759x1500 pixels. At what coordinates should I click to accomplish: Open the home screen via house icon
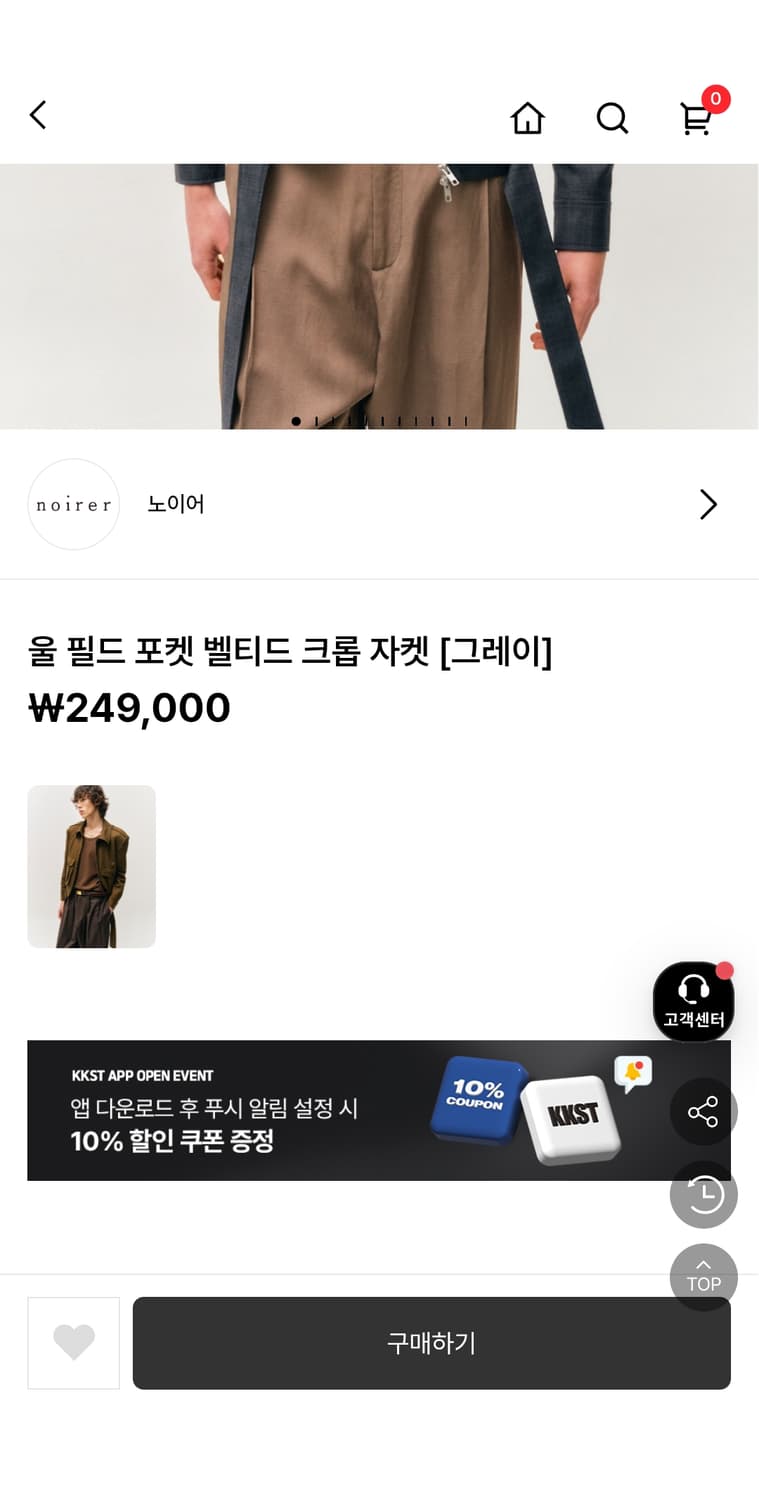coord(527,118)
